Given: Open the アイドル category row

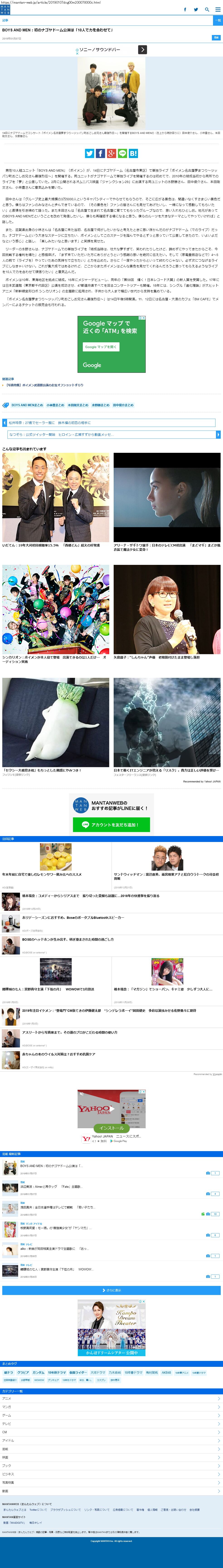Looking at the screenshot, I should (111, 1441).
